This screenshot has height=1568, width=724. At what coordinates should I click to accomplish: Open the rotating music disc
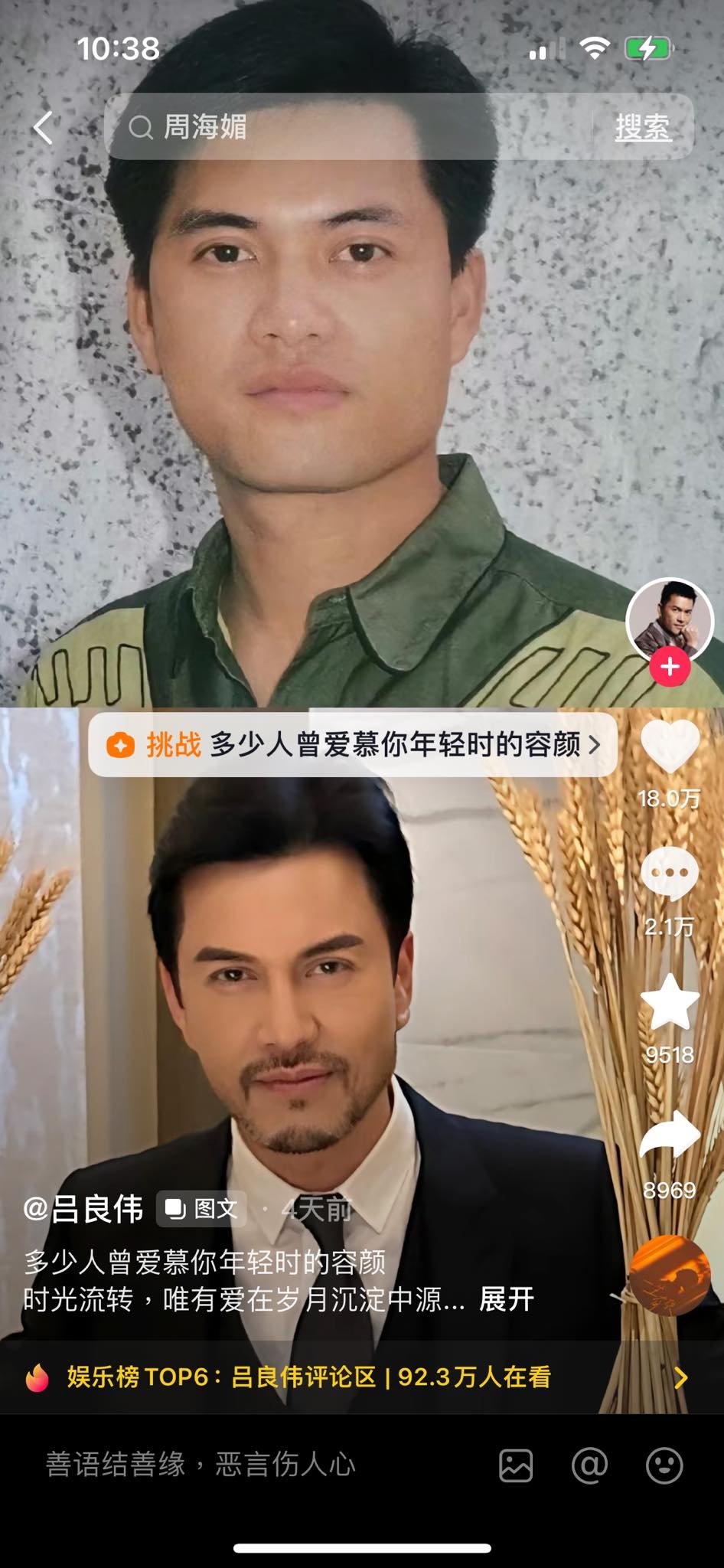point(670,1276)
